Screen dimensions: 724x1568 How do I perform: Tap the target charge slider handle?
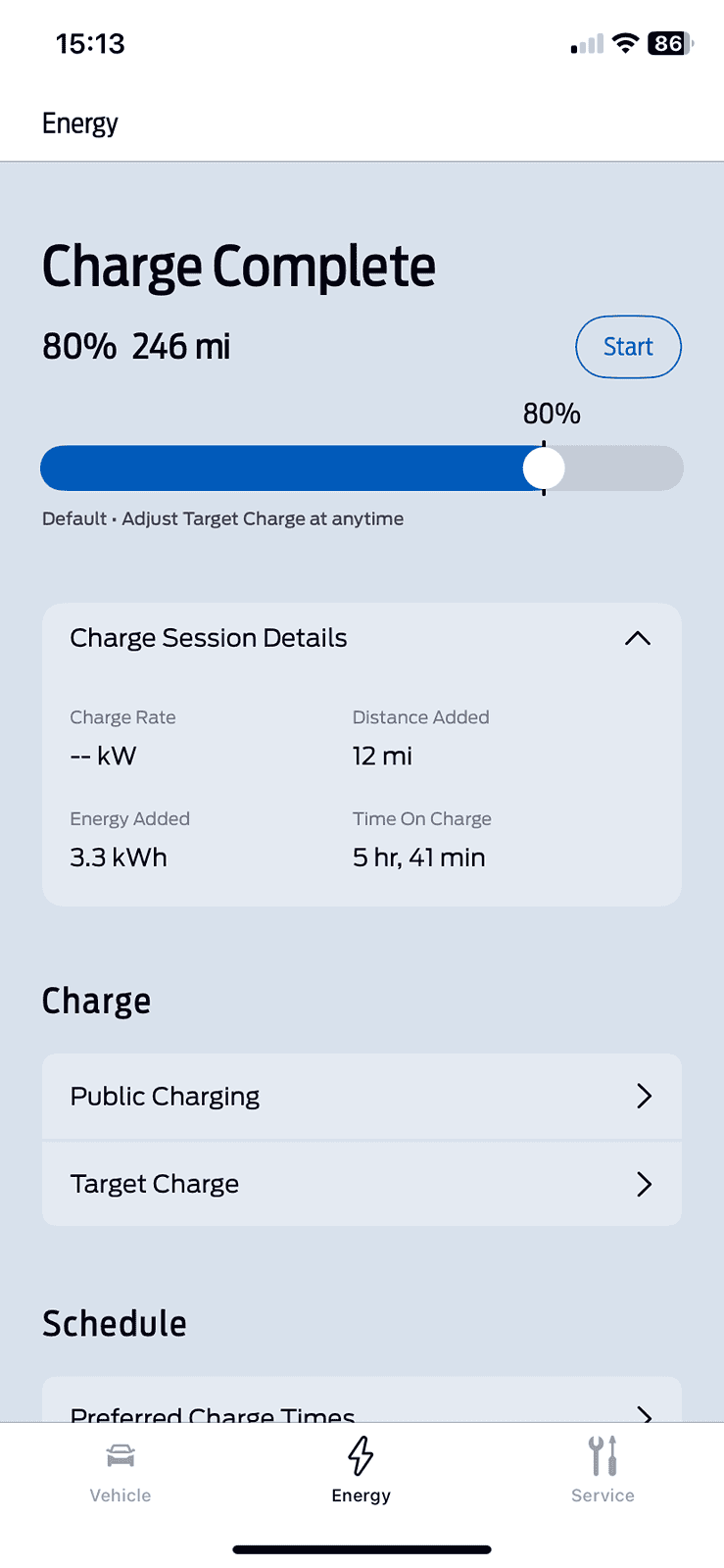(544, 468)
